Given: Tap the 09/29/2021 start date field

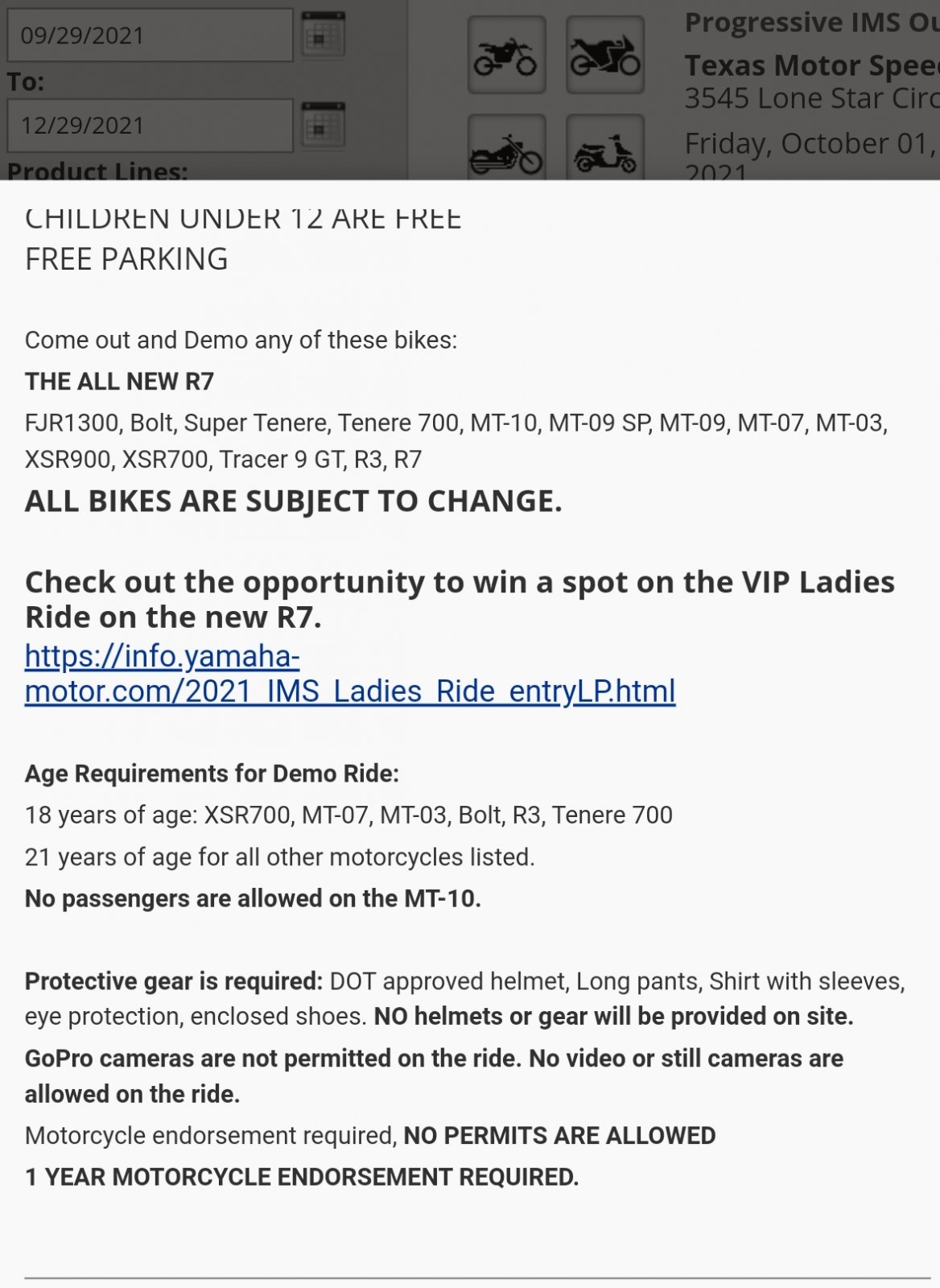Looking at the screenshot, I should click(150, 36).
